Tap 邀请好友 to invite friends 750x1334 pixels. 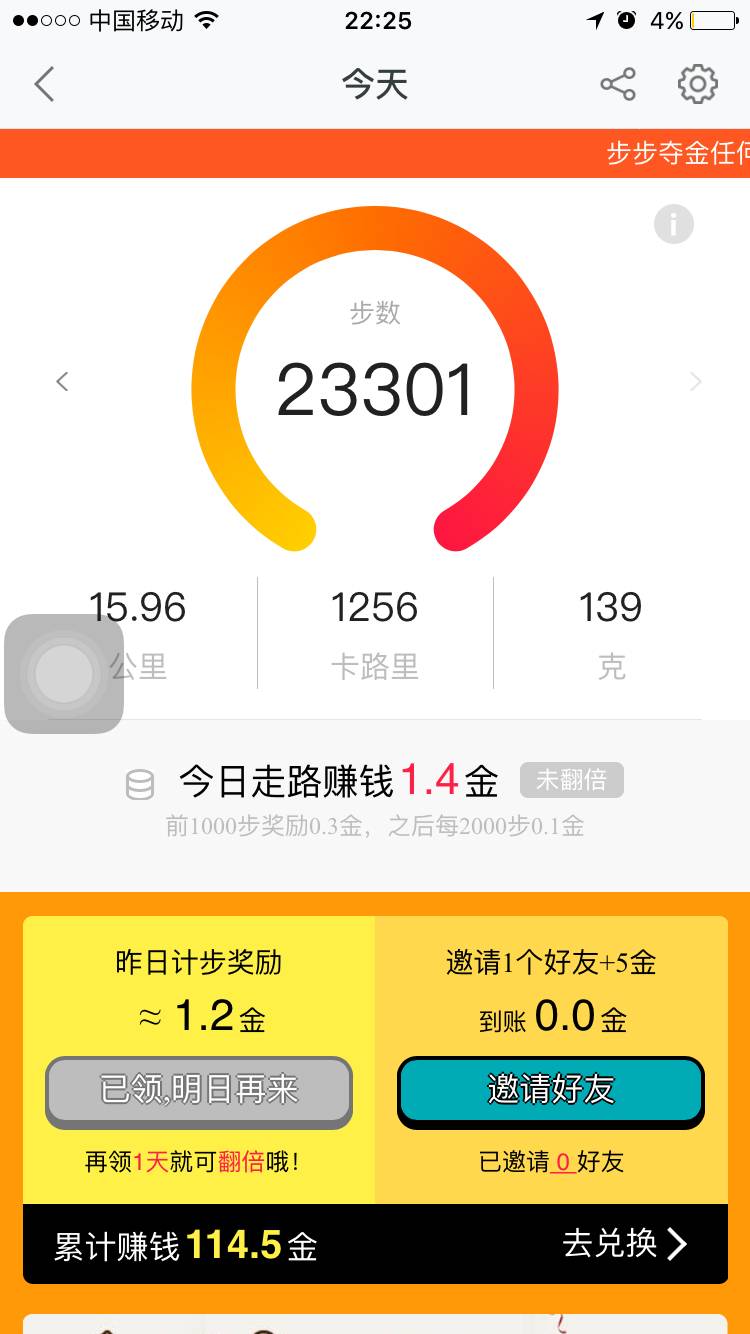[x=551, y=1091]
